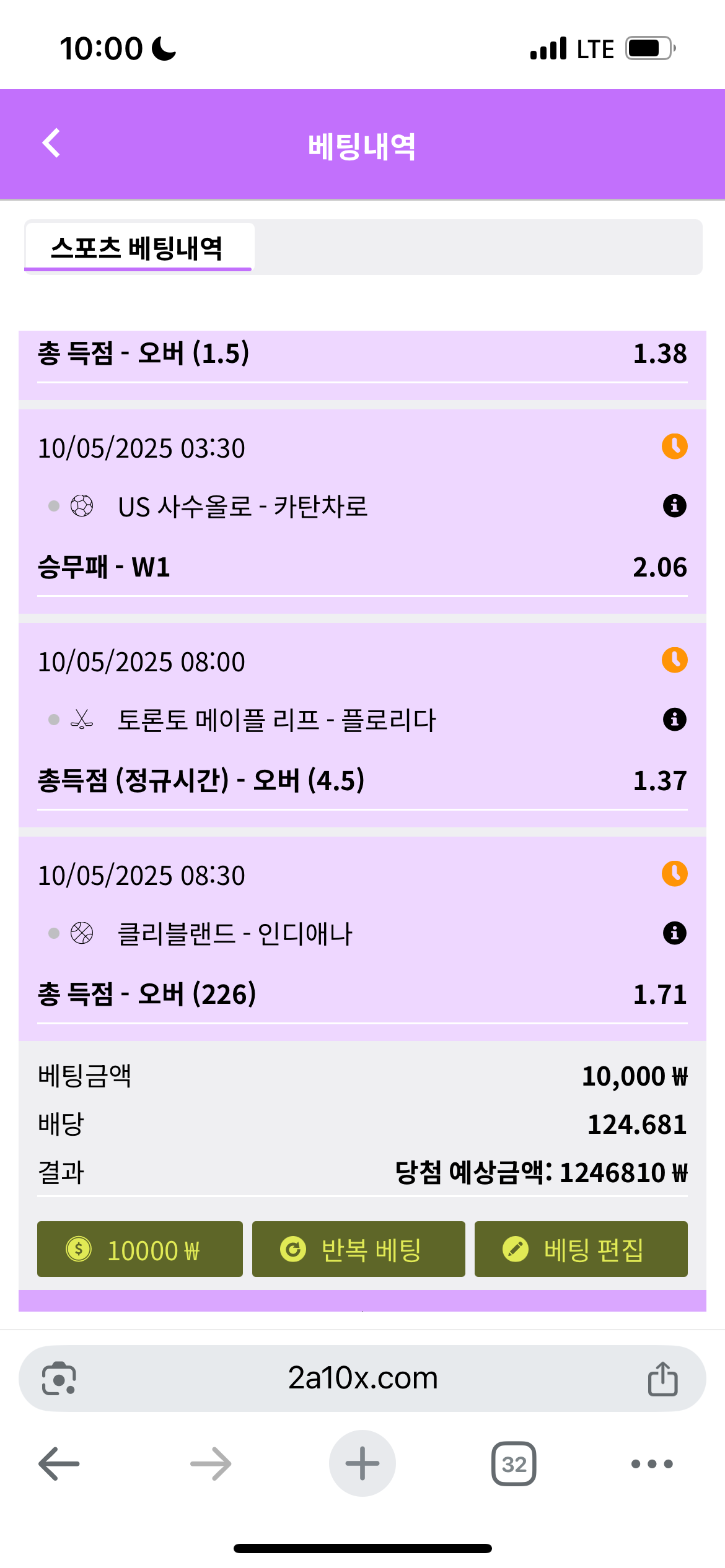Tap 반복 베팅 to repeat the bet
Image resolution: width=725 pixels, height=1568 pixels.
358,1249
